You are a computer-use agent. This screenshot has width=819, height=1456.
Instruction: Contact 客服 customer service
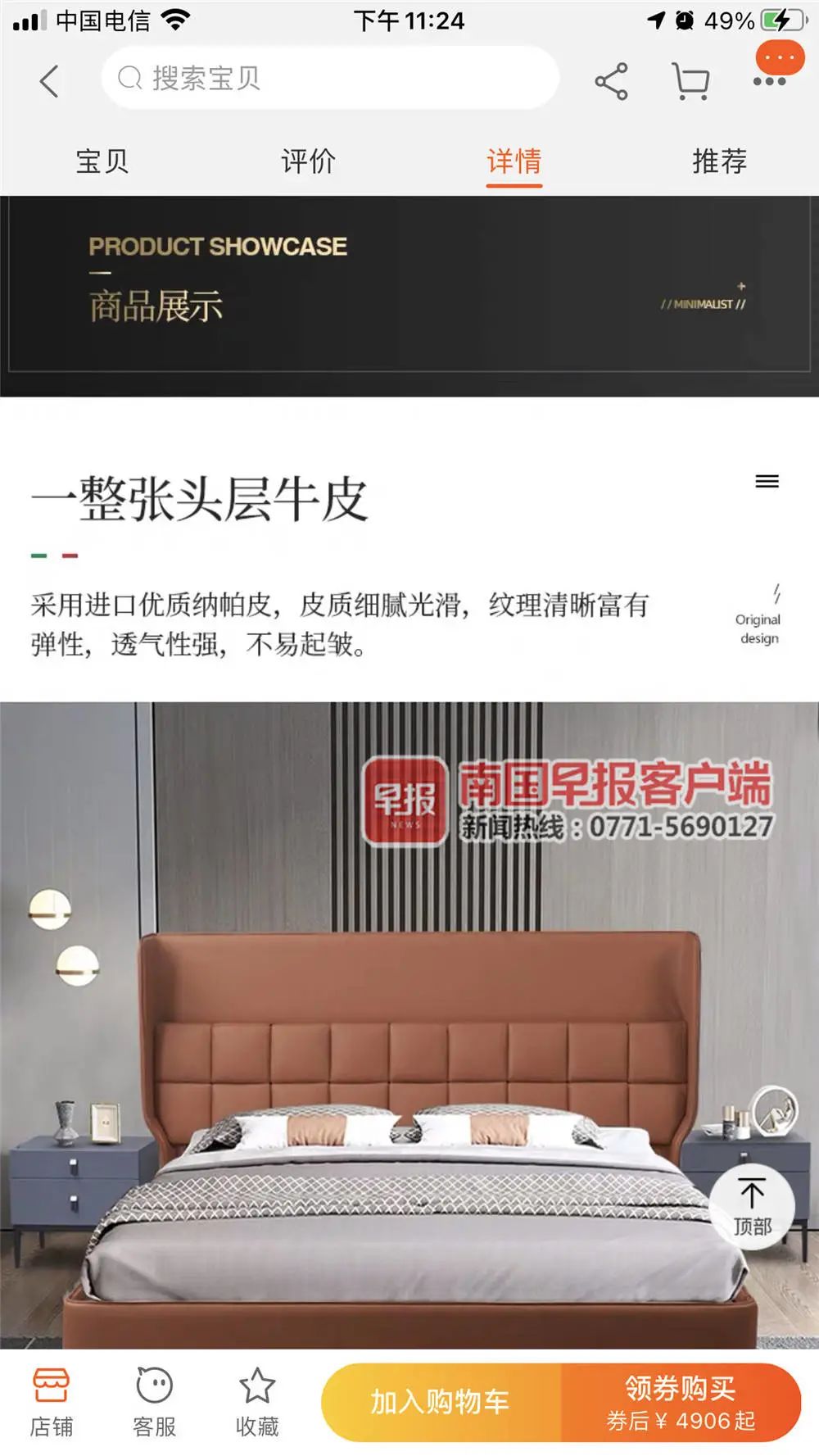point(154,1403)
